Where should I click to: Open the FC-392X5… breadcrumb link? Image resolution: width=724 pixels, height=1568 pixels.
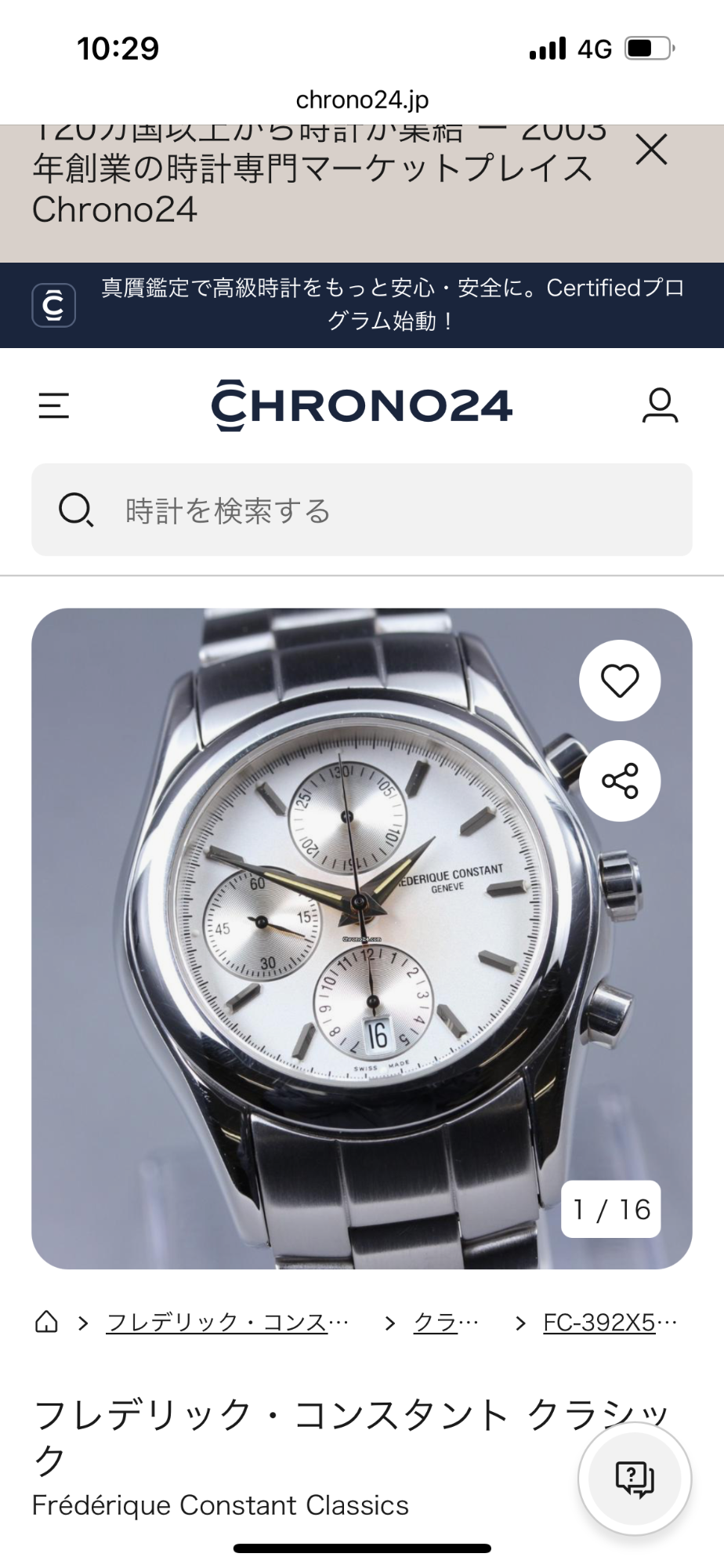click(x=610, y=1323)
